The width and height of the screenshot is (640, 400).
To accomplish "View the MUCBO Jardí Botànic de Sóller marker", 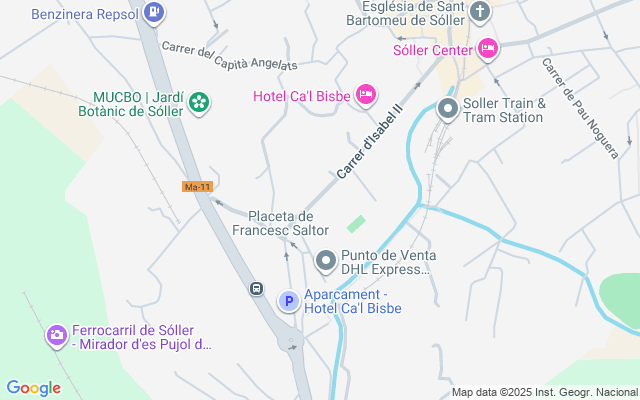I will pyautogui.click(x=199, y=103).
